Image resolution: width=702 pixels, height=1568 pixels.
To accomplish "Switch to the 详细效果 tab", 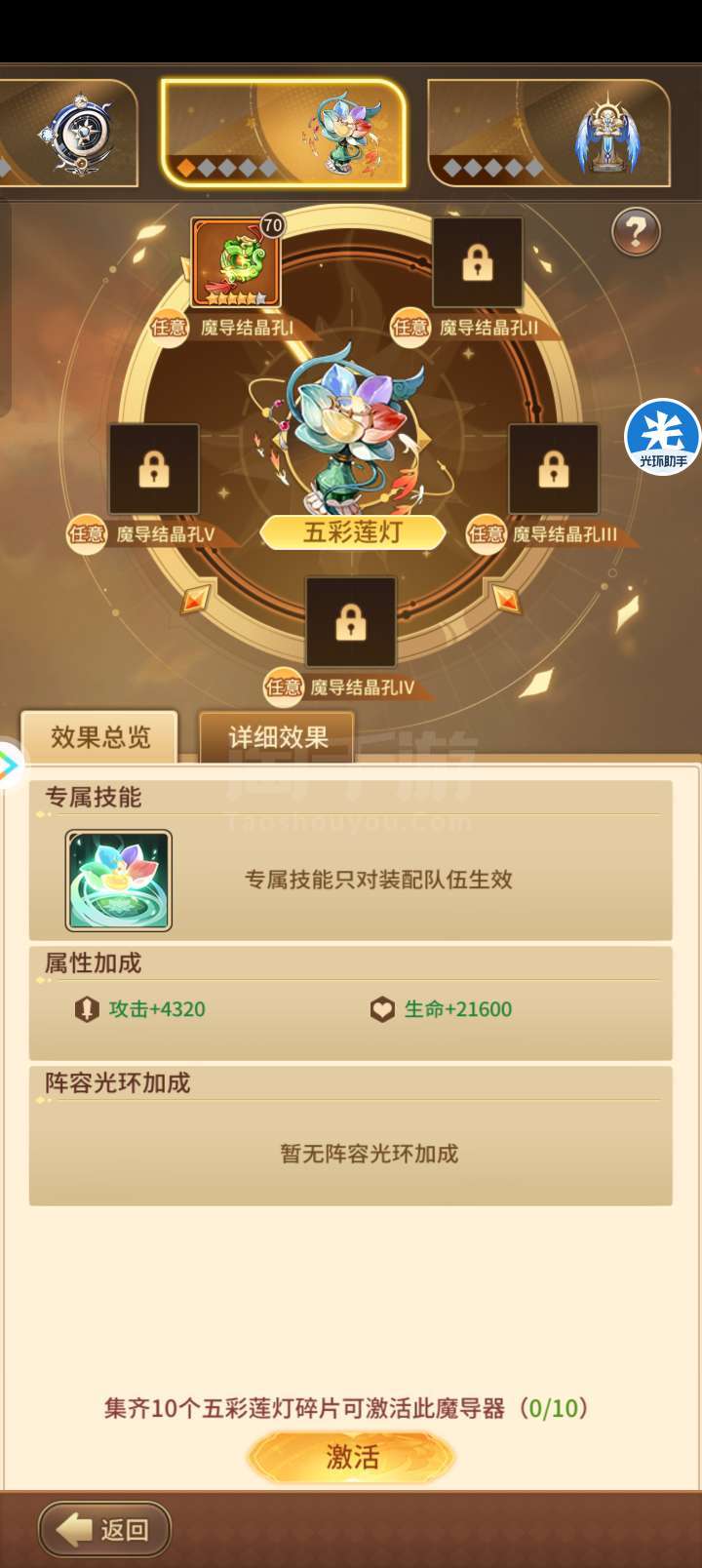I will click(x=277, y=737).
